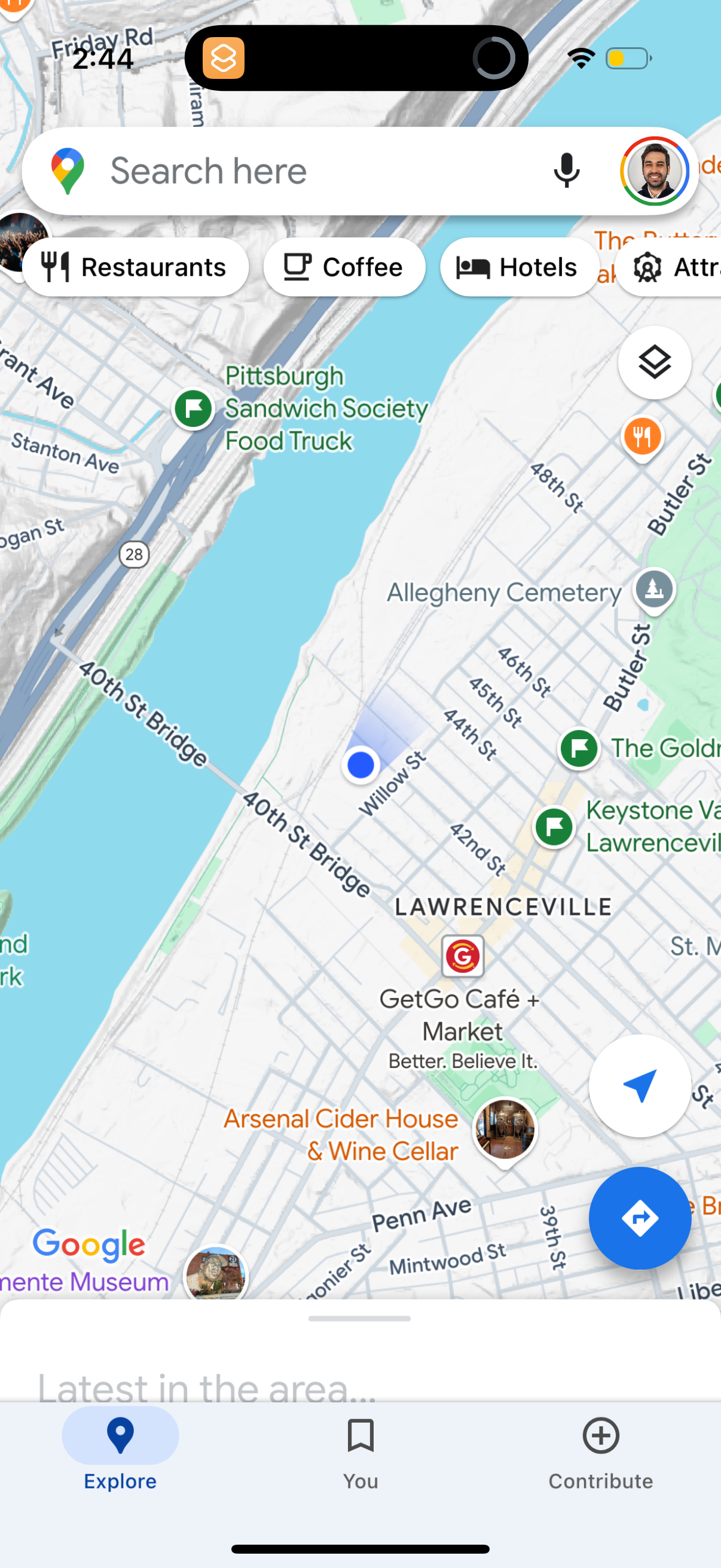Open the map layers picker

coord(654,363)
